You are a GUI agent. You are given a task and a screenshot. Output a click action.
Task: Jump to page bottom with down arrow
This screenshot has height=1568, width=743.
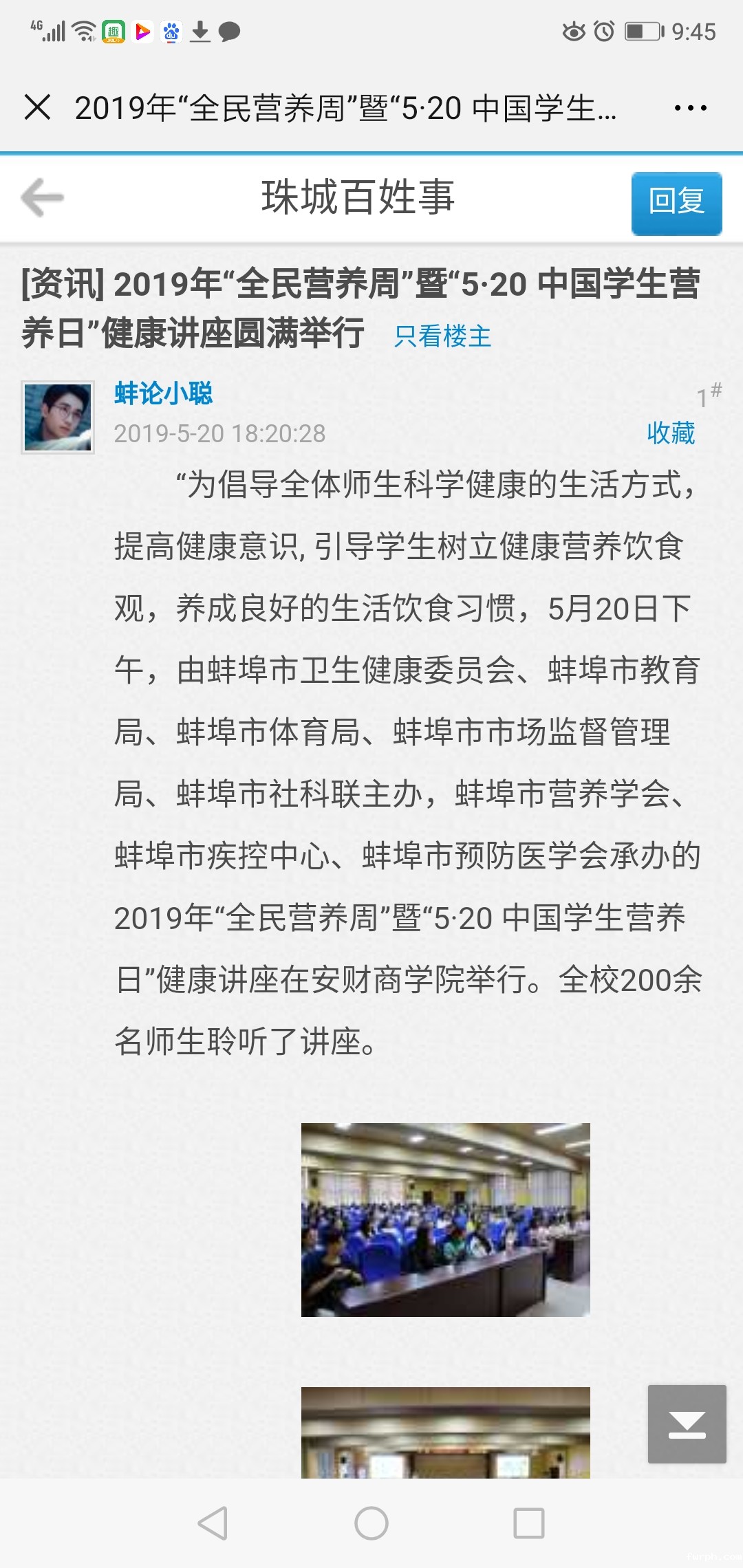[687, 1424]
